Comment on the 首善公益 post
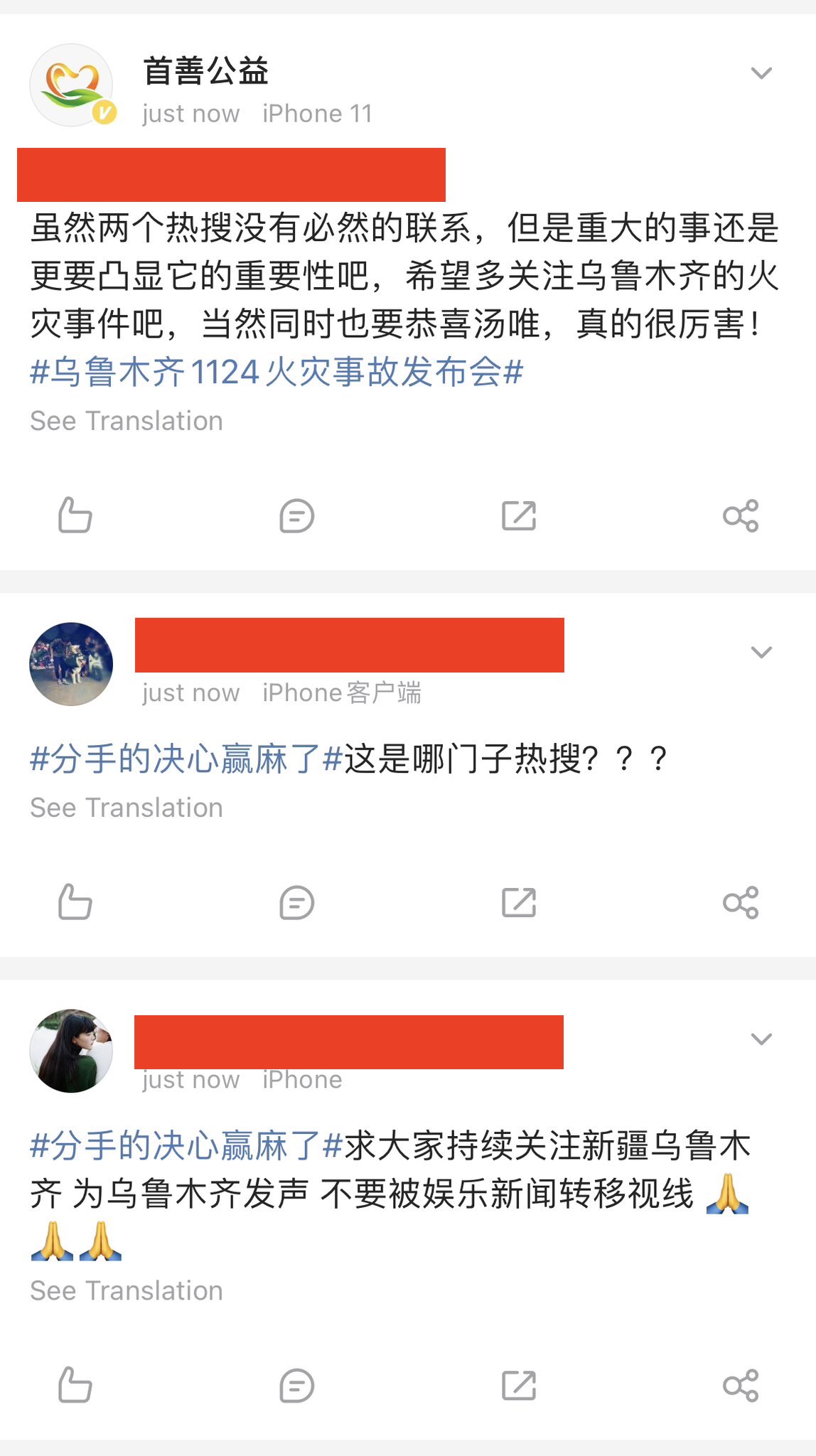 pos(296,516)
